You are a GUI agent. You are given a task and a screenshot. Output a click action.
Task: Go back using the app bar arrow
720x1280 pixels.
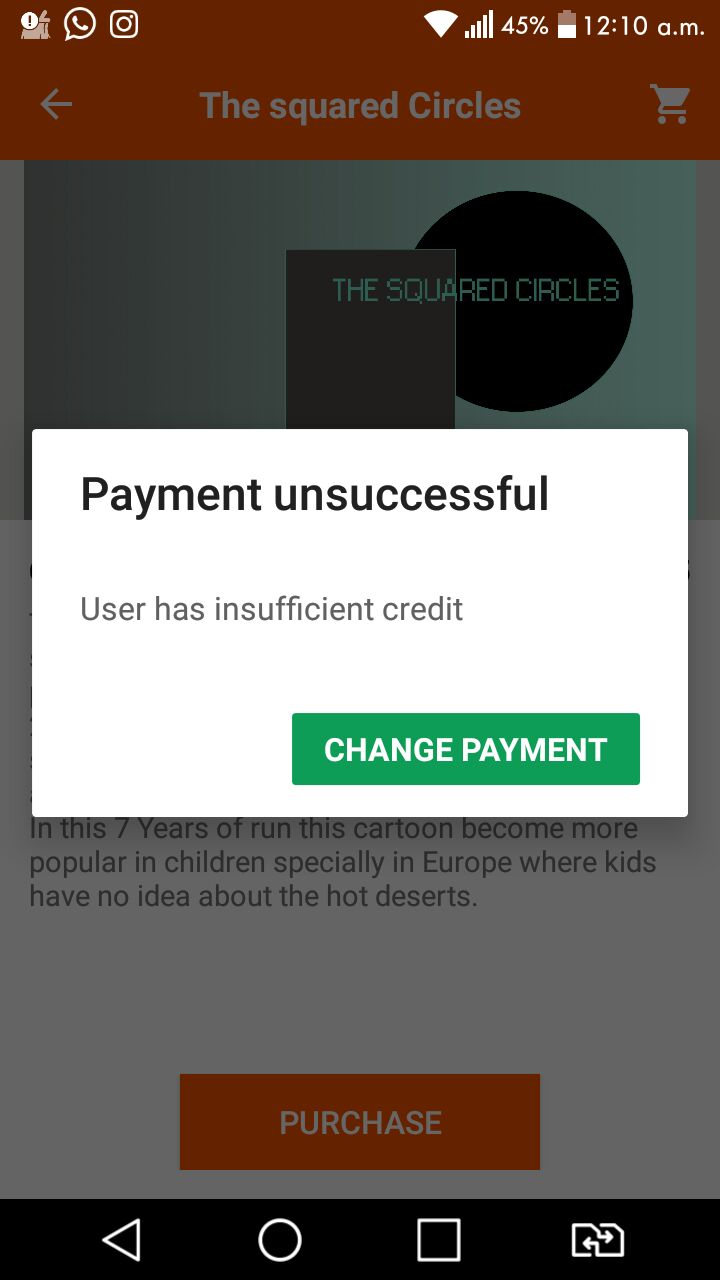56,104
